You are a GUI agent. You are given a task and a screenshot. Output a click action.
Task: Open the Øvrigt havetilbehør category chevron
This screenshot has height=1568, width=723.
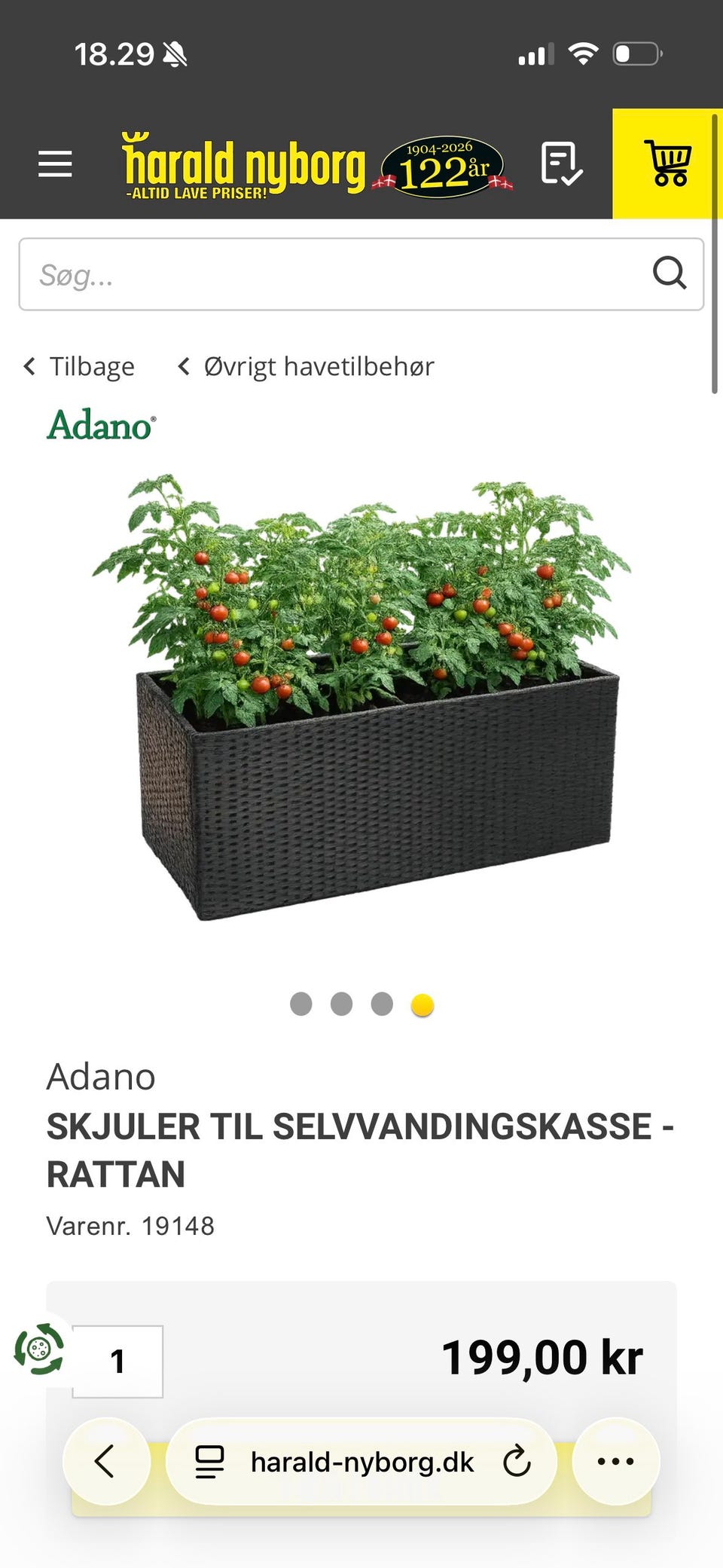point(184,366)
